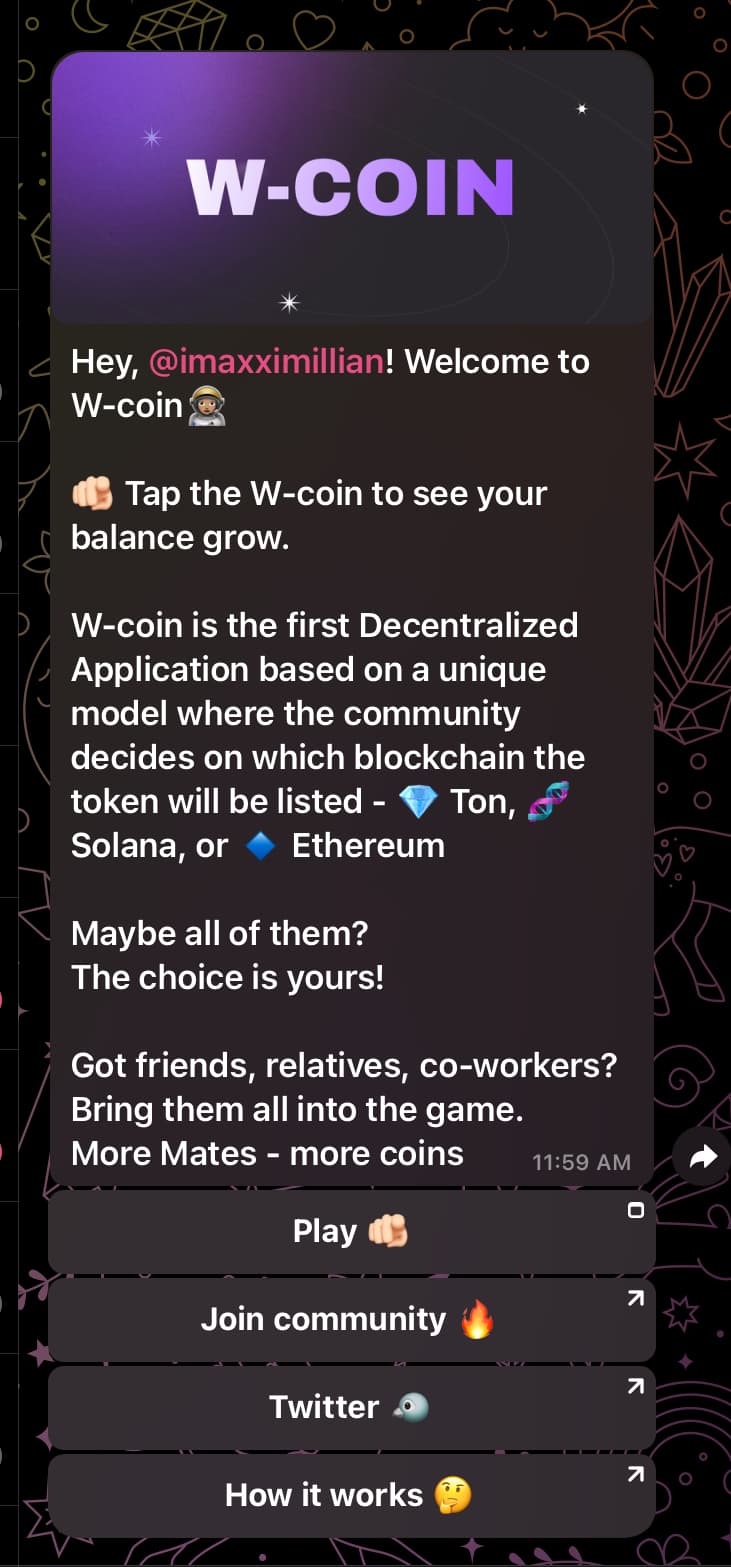
Task: Open the How it works guide
Action: [x=351, y=1495]
